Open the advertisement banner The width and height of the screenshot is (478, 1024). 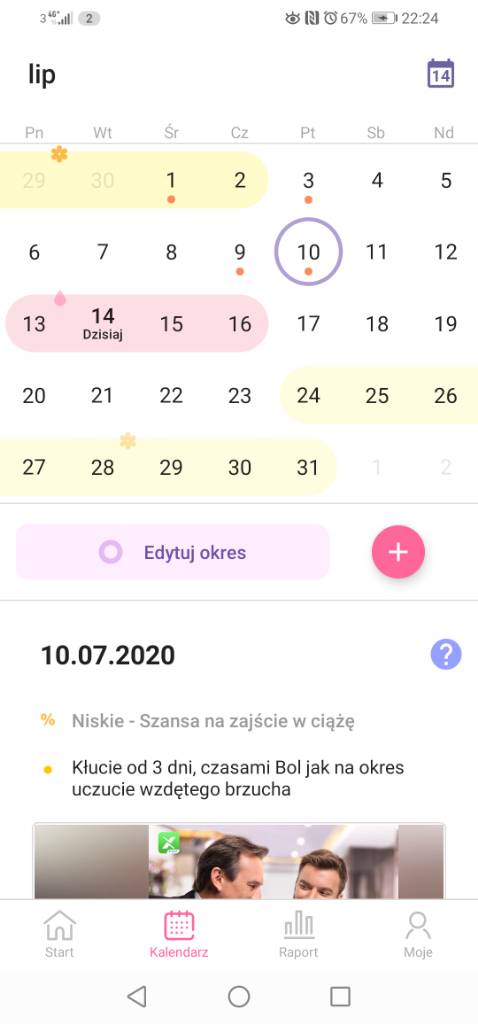[x=239, y=861]
